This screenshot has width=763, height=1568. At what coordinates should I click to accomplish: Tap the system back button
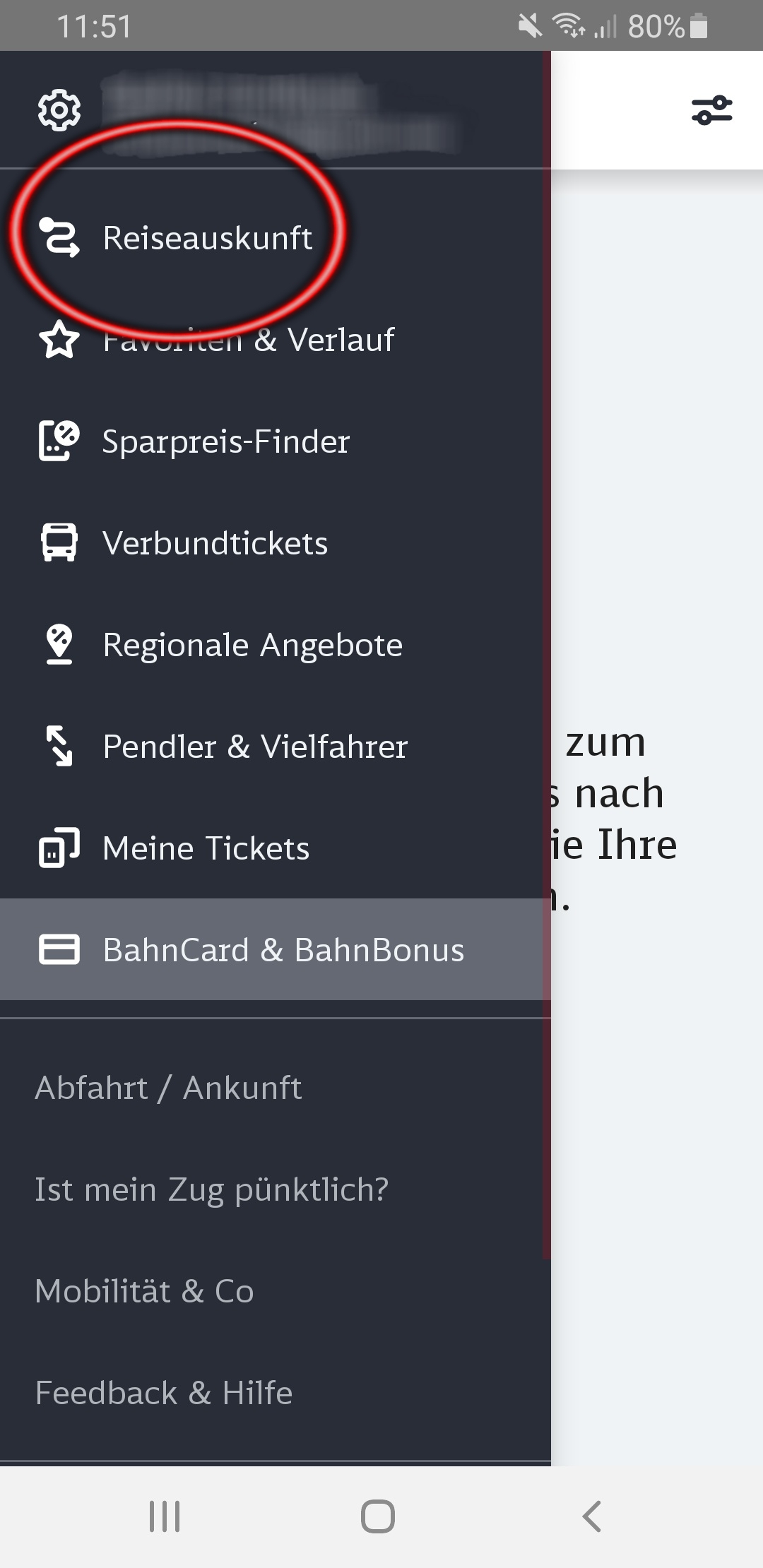tap(591, 1516)
